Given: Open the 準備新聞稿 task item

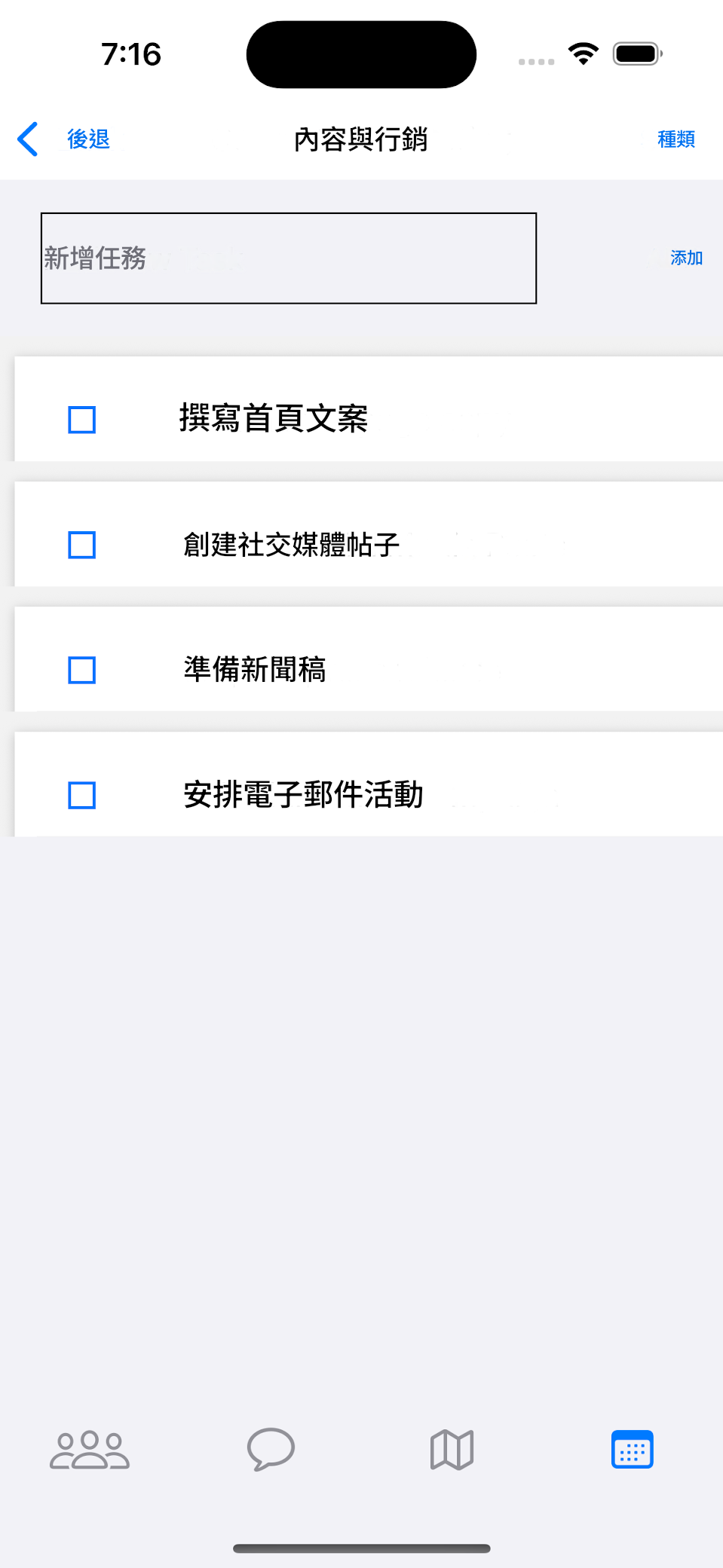Looking at the screenshot, I should (x=255, y=669).
